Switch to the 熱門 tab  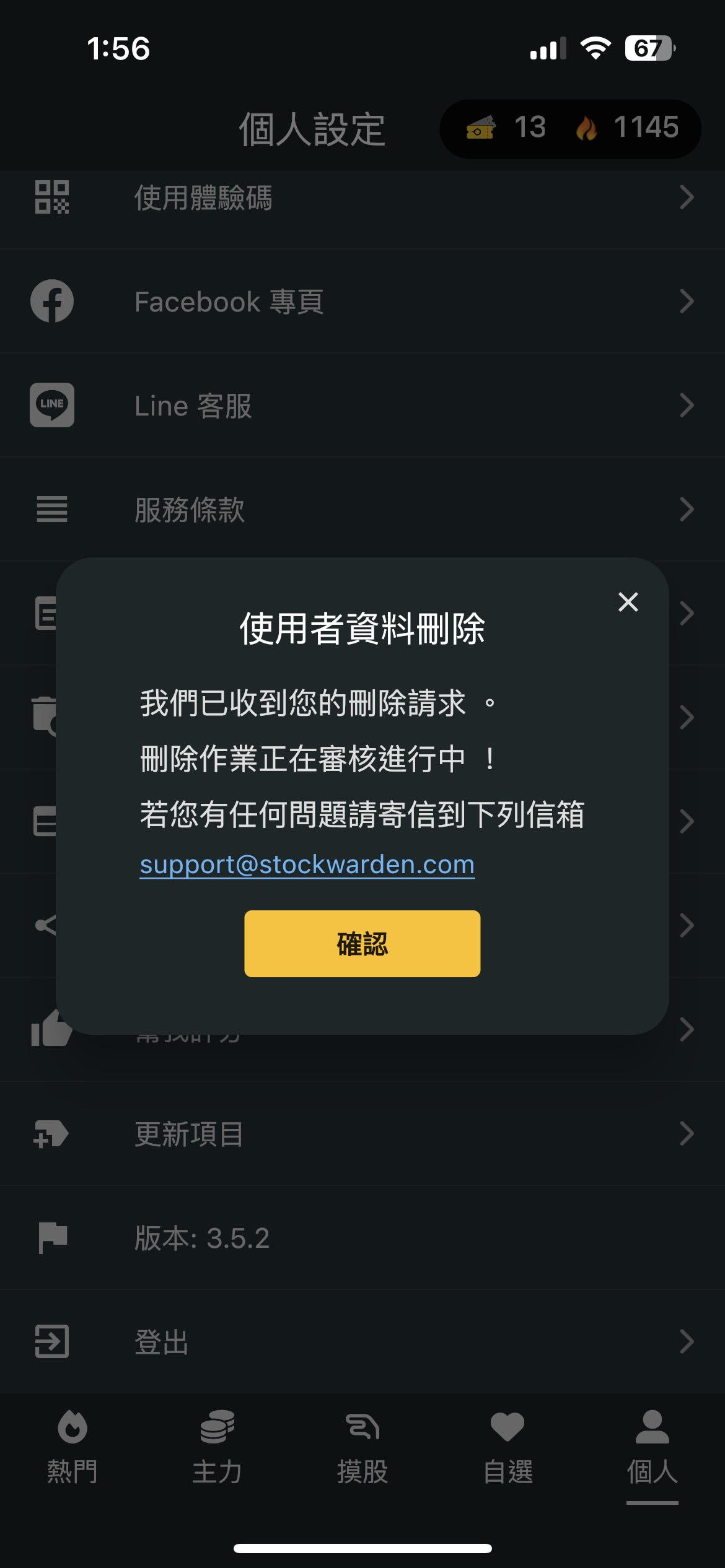click(72, 1448)
